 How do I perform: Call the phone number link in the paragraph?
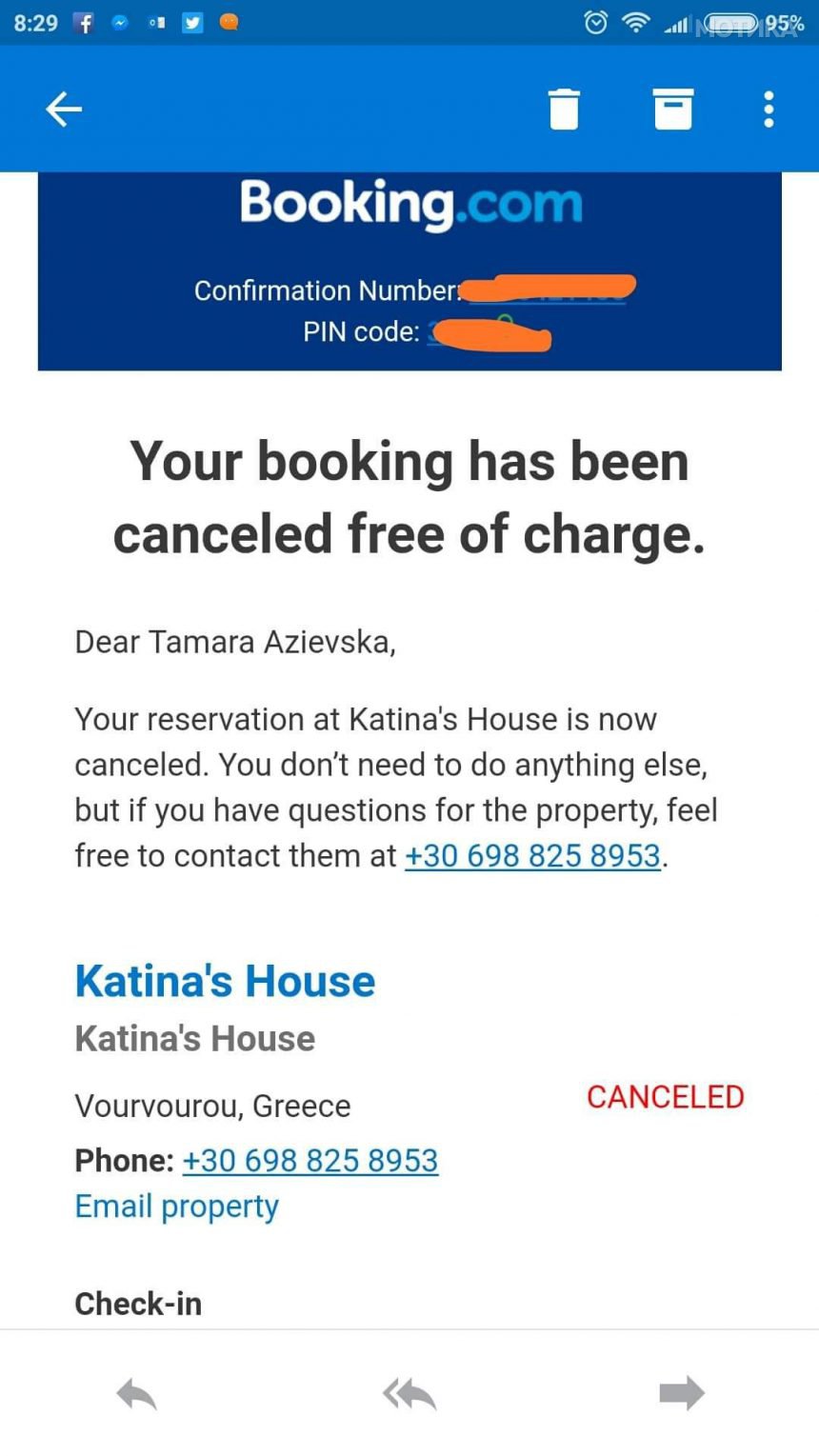click(532, 855)
